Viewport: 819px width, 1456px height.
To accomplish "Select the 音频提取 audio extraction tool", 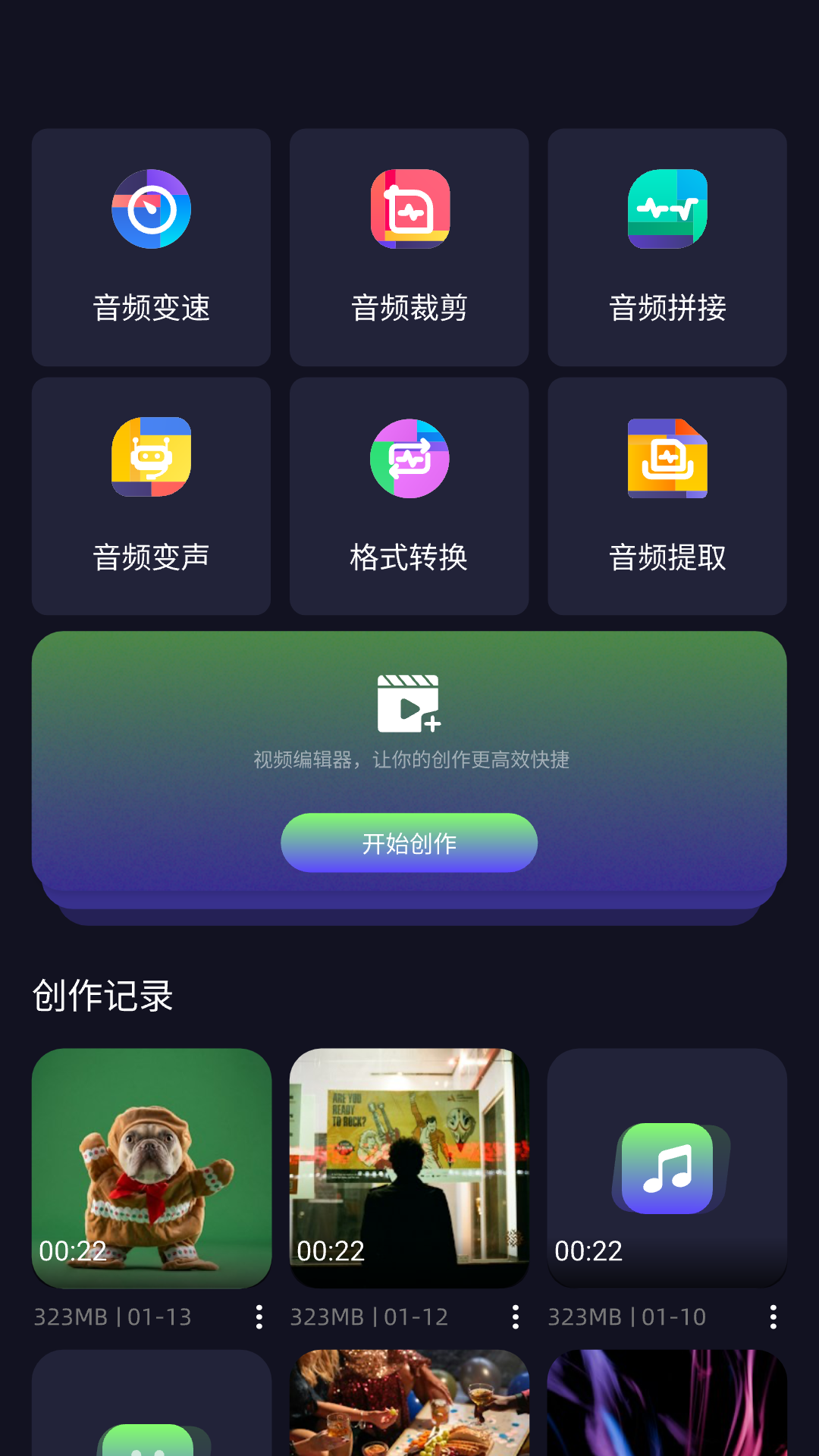I will [x=667, y=497].
